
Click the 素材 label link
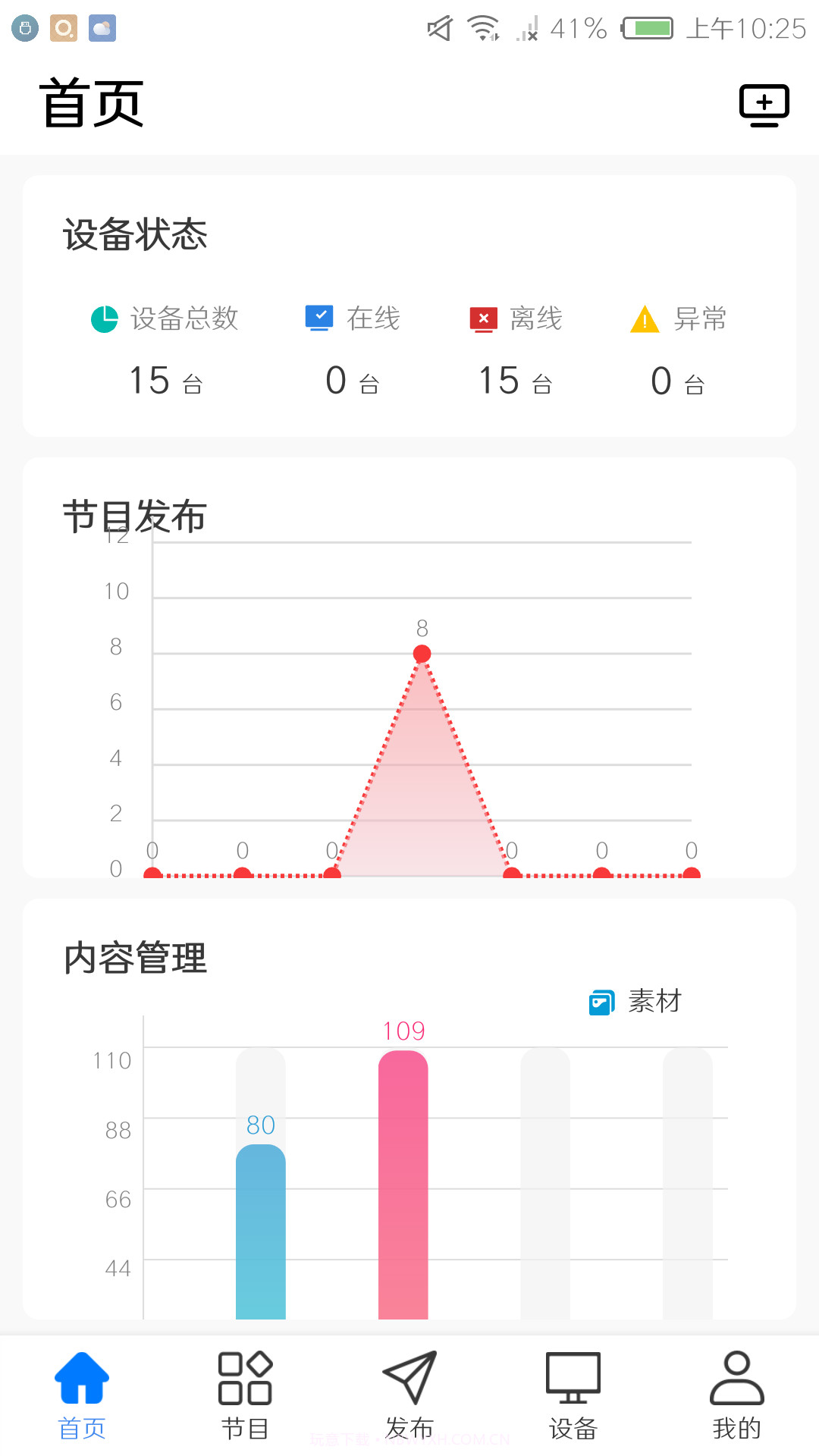point(654,1002)
